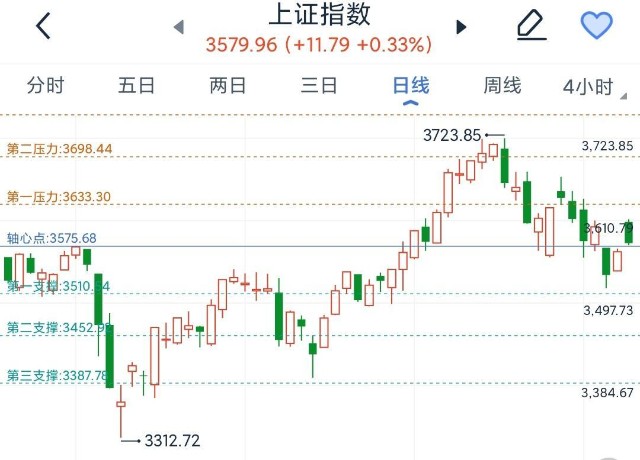This screenshot has width=640, height=460.
Task: Go back using the left arrow
Action: [43, 26]
